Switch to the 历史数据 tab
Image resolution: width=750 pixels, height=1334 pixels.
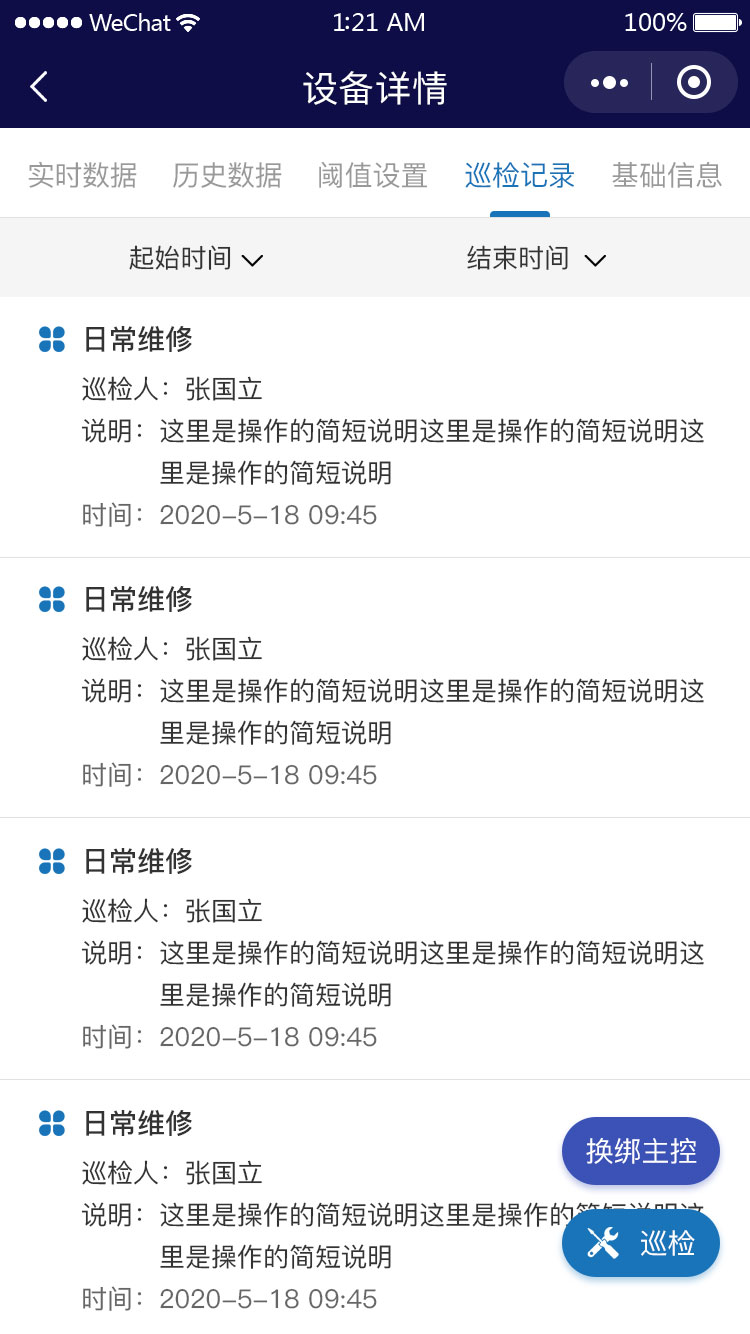227,176
